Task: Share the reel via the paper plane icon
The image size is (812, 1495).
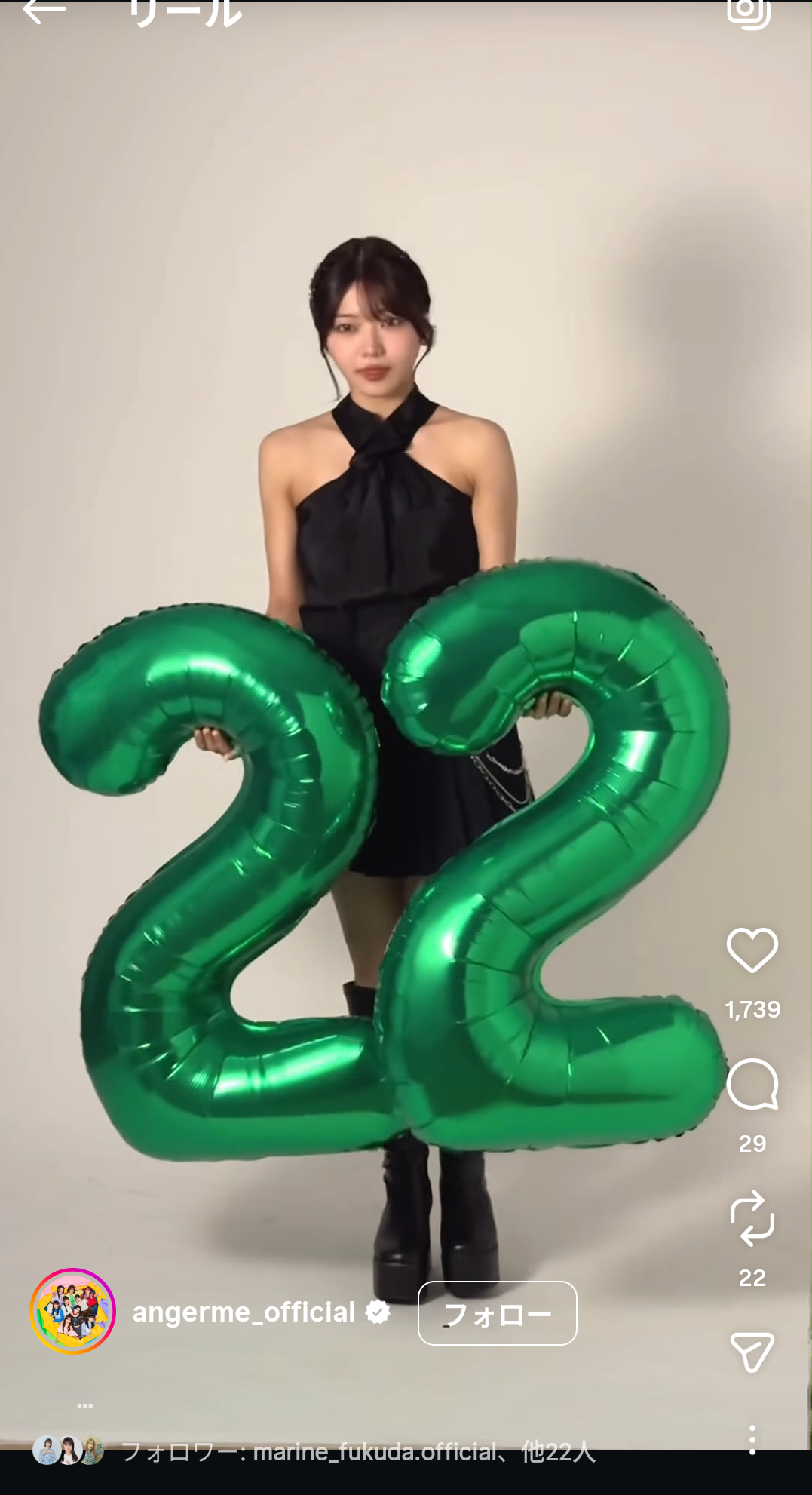Action: click(x=752, y=1352)
